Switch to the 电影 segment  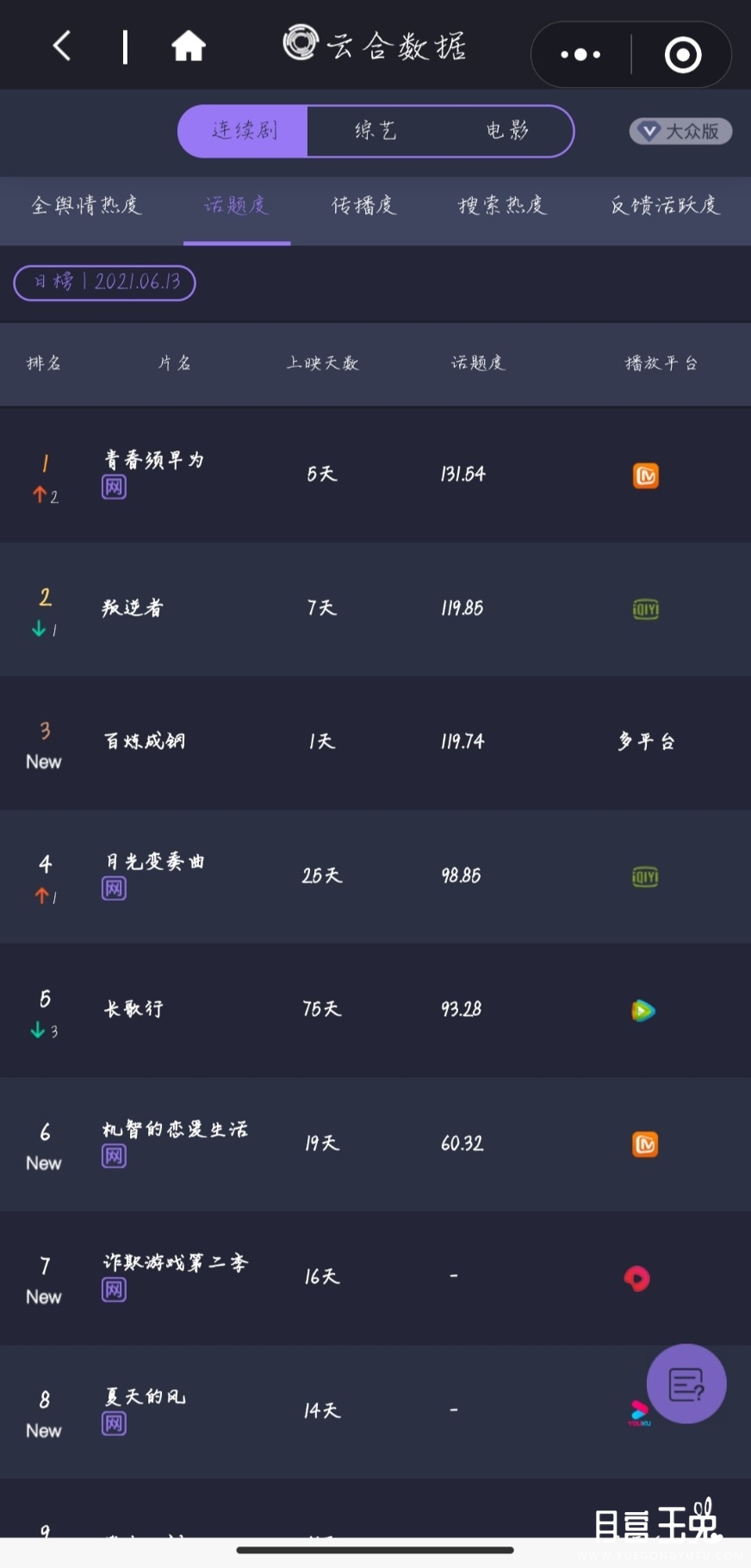(x=506, y=131)
